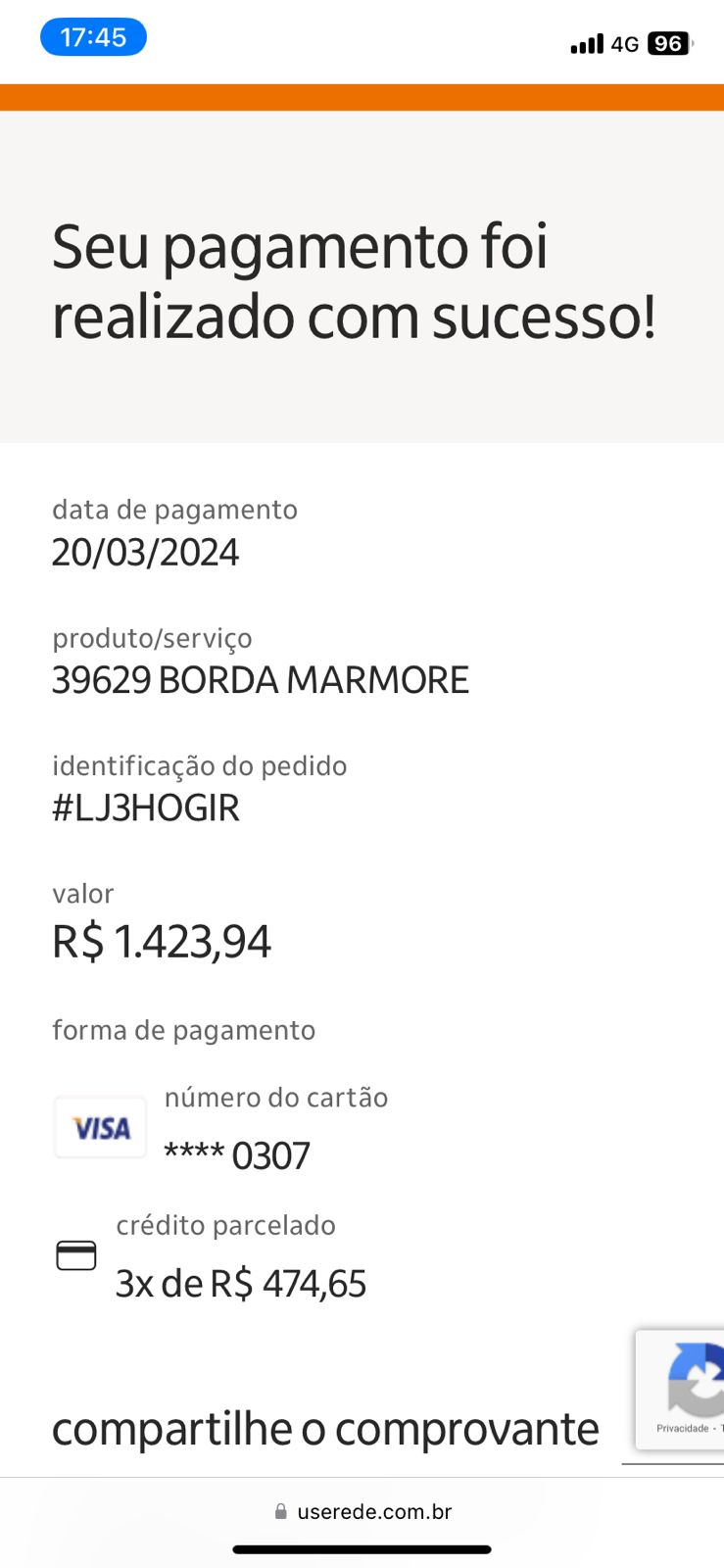
Task: Tap the 4G network indicator
Action: 625,43
